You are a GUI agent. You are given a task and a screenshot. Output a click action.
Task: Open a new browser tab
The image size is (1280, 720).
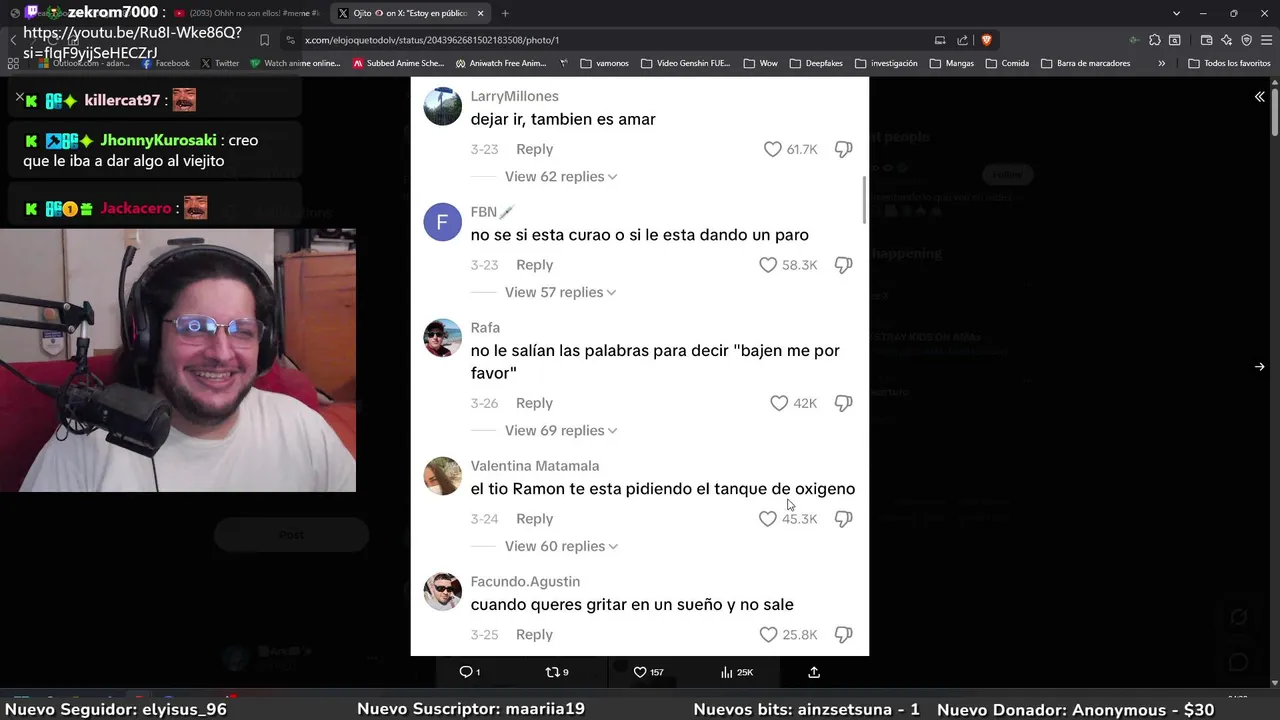pos(505,13)
